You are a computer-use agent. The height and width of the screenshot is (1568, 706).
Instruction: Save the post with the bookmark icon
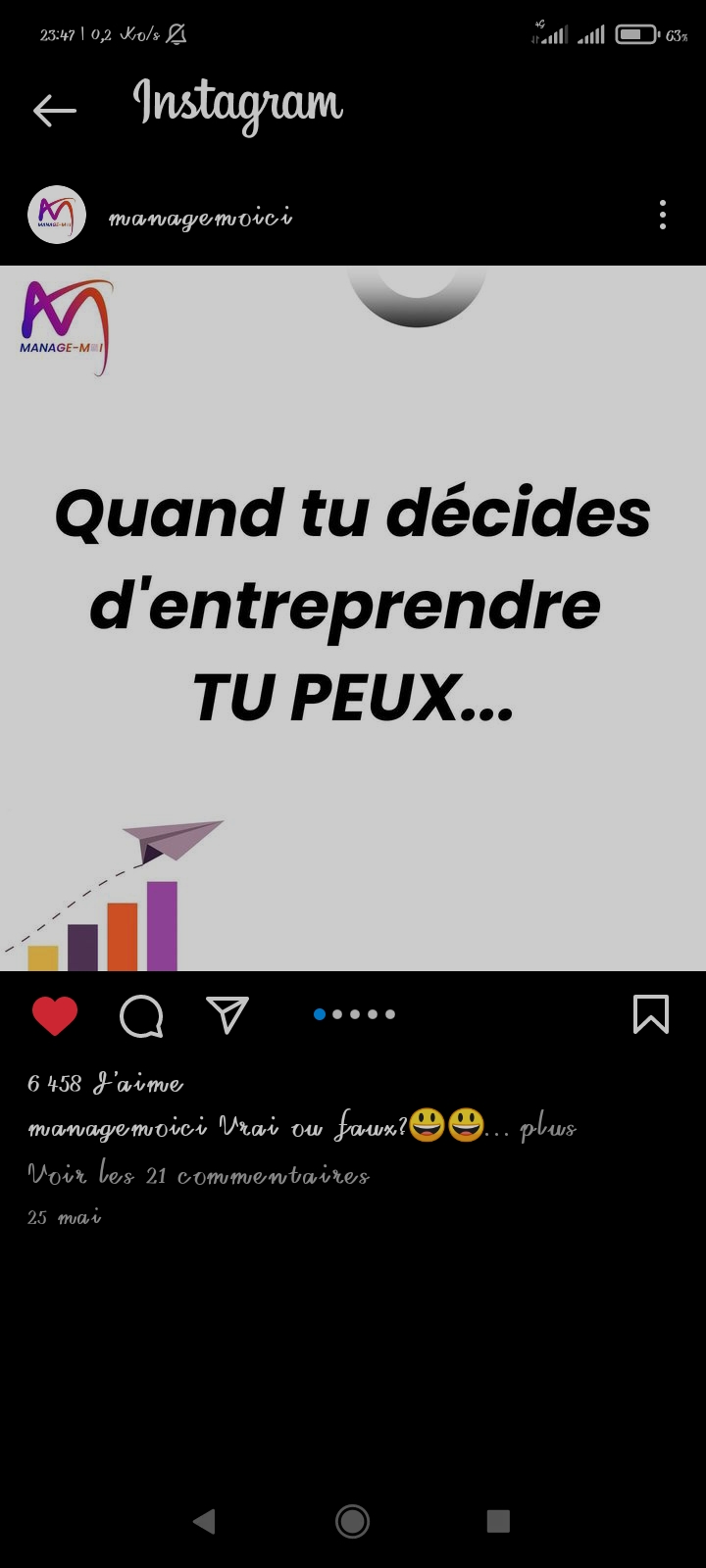[x=651, y=1014]
